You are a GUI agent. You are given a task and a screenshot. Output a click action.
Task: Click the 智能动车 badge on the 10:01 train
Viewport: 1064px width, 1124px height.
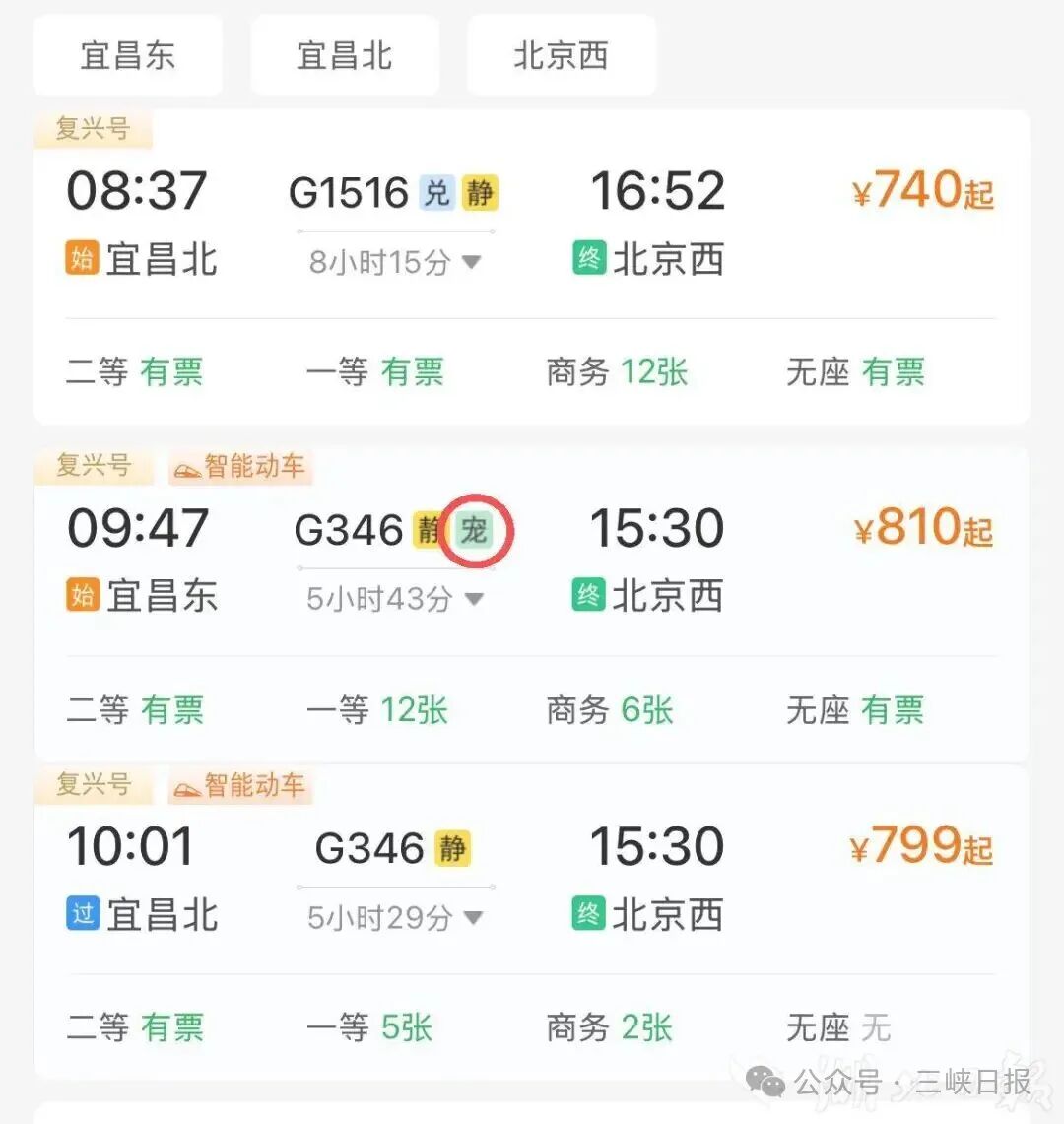[x=239, y=786]
